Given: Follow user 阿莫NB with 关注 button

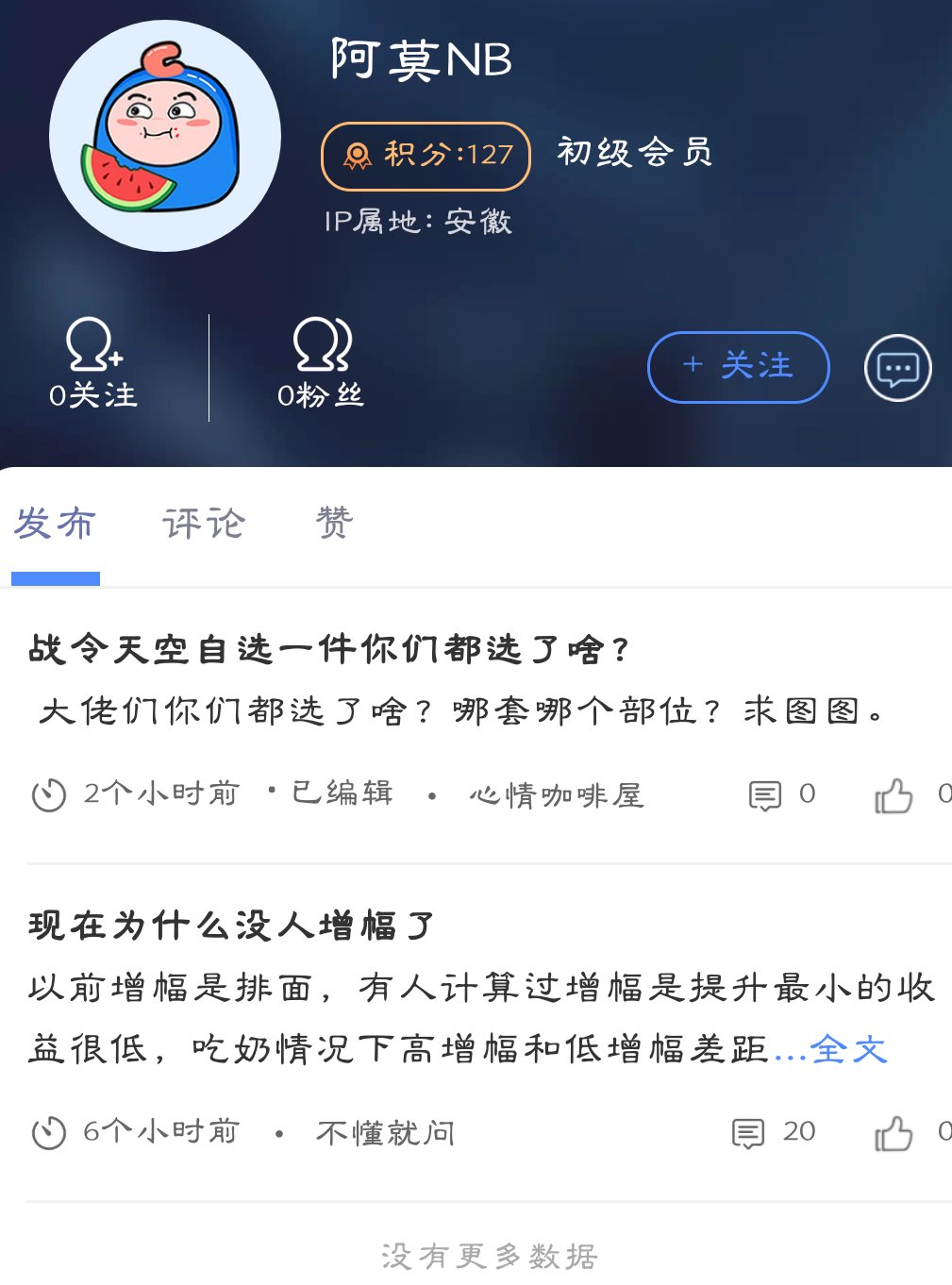Looking at the screenshot, I should 738,367.
